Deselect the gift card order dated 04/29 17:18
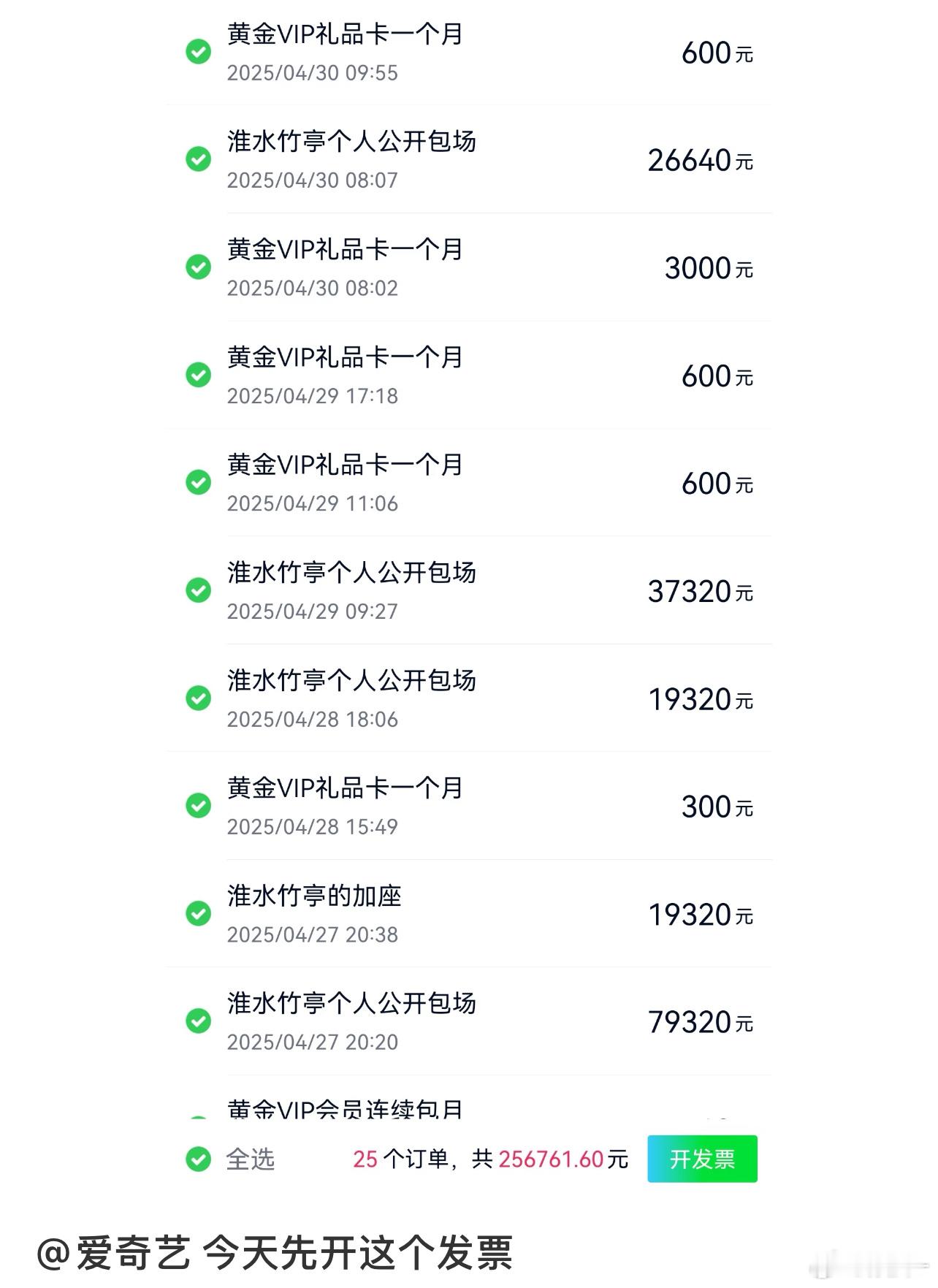This screenshot has width=938, height=1288. pyautogui.click(x=198, y=375)
